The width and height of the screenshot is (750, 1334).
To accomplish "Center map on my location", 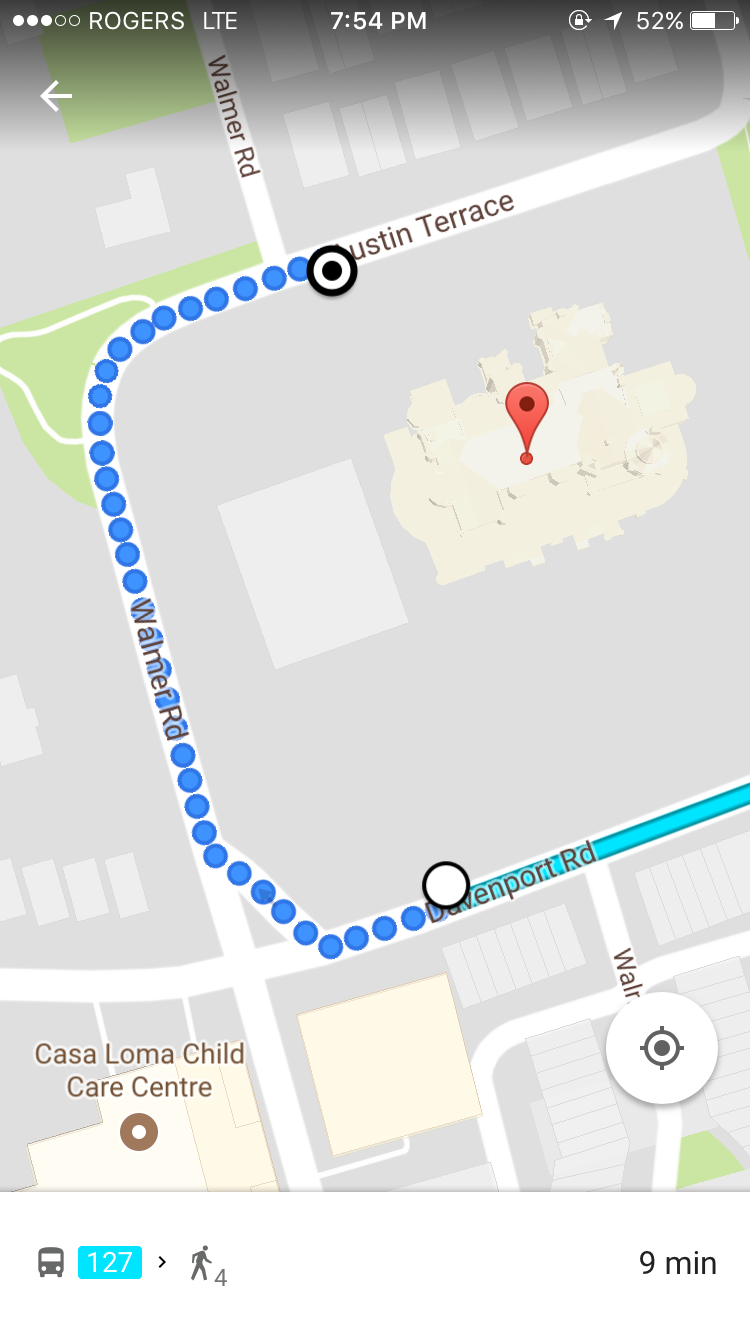I will coord(661,1048).
